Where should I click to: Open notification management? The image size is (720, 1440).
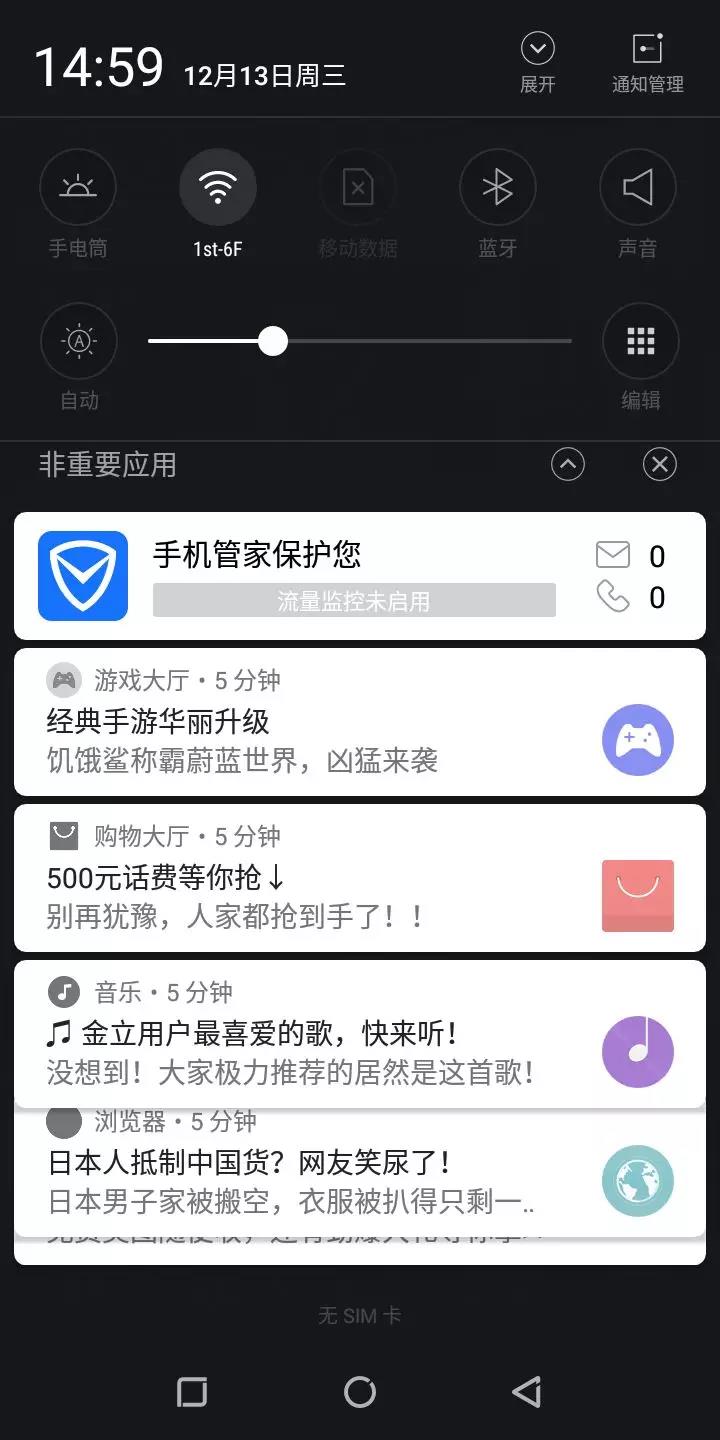click(648, 62)
